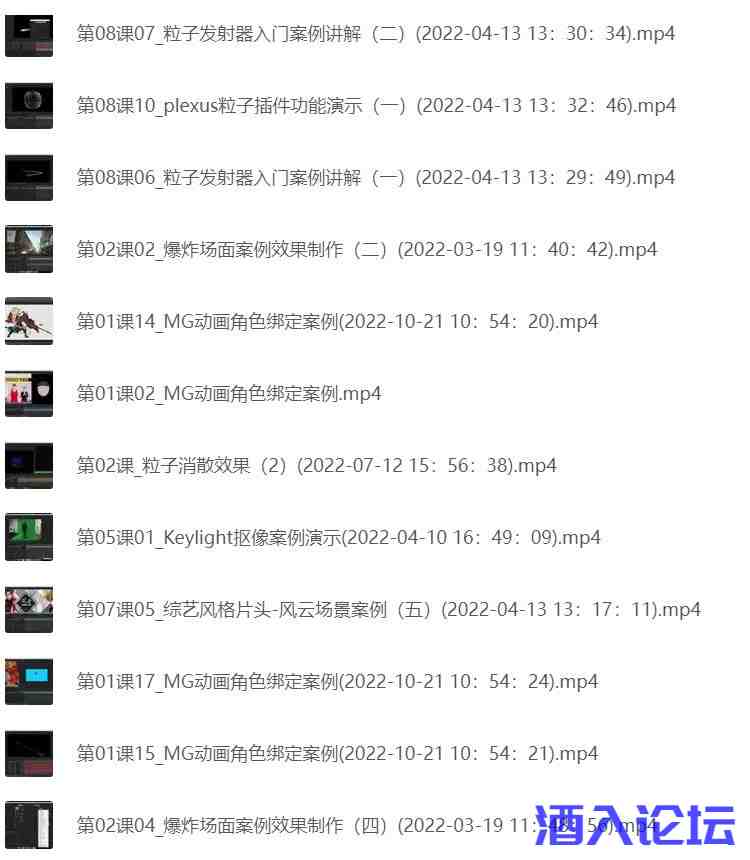Open 第01课02 MG动画角色绑定案例.mp4
Image resolution: width=750 pixels, height=860 pixels.
[229, 393]
